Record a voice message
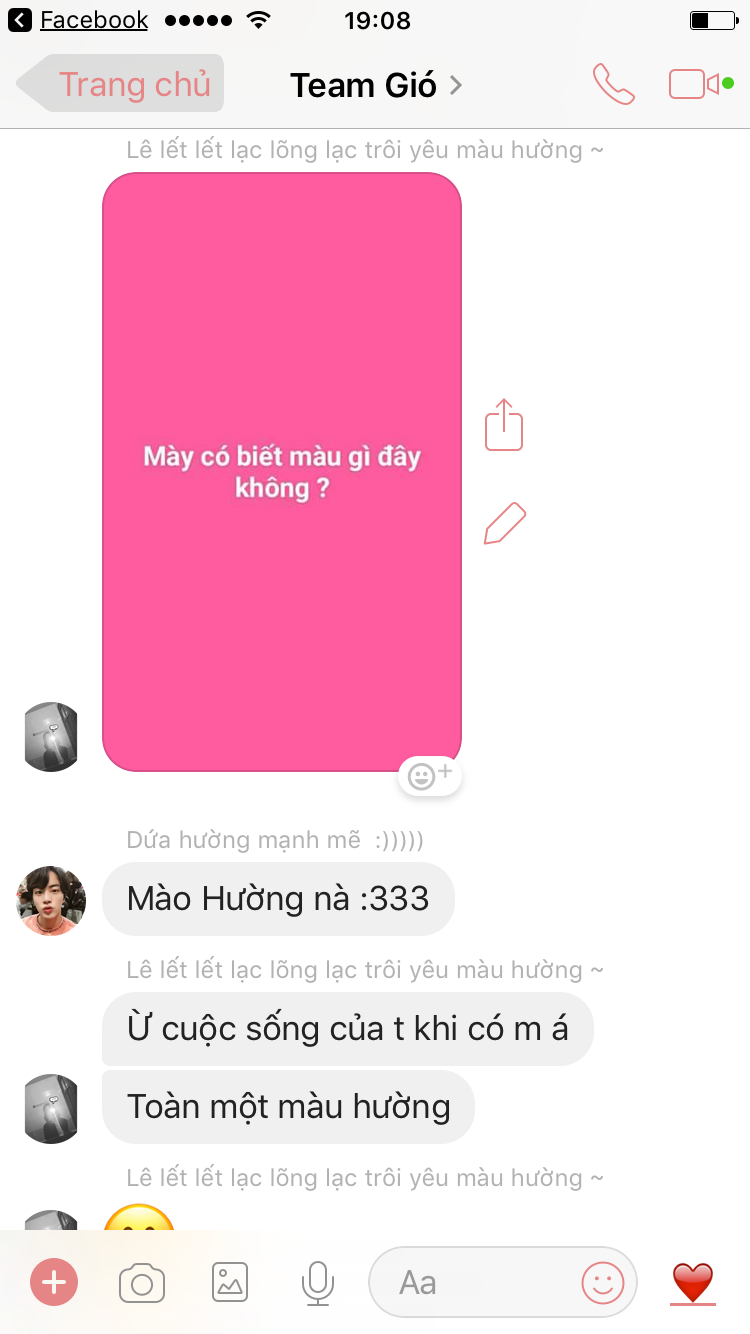 click(318, 1282)
